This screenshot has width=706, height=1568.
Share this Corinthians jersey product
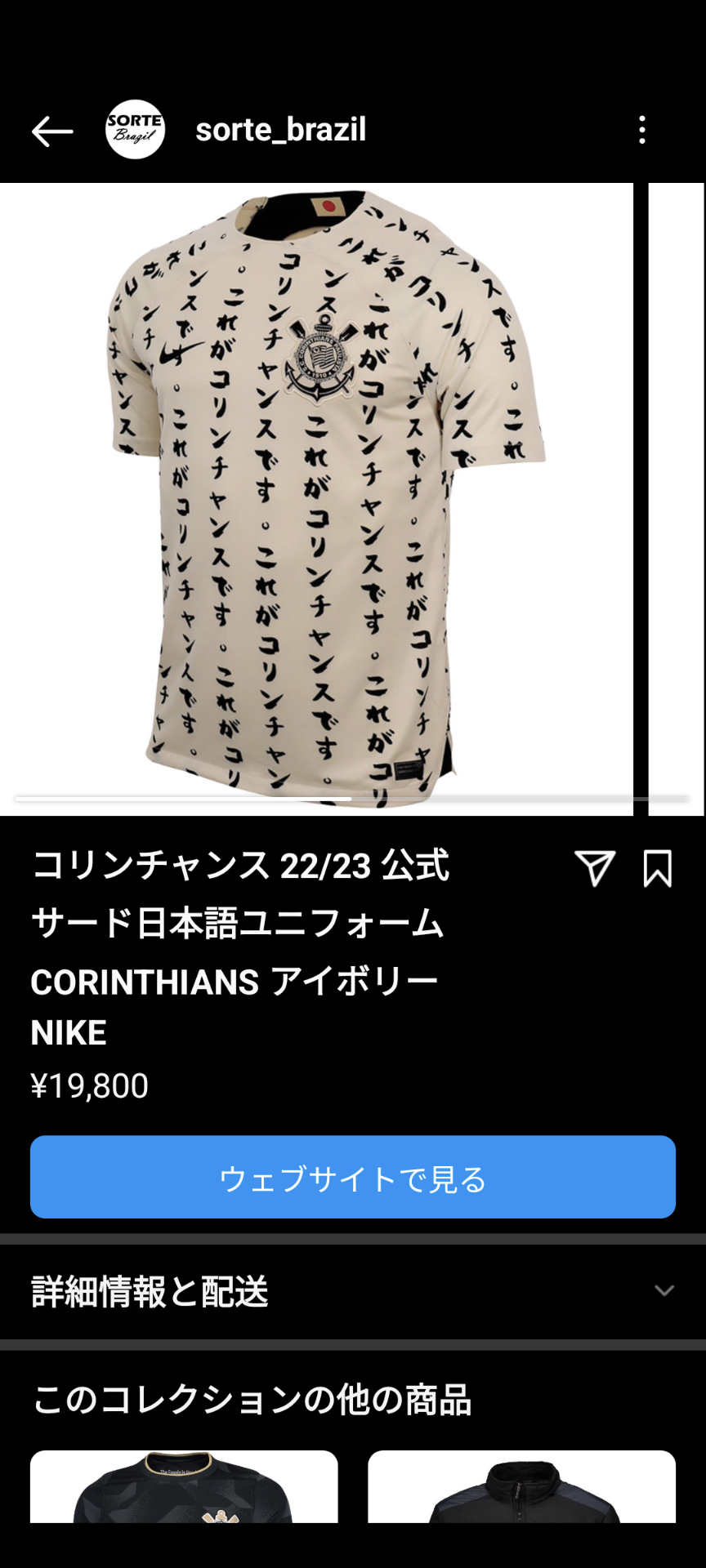594,867
